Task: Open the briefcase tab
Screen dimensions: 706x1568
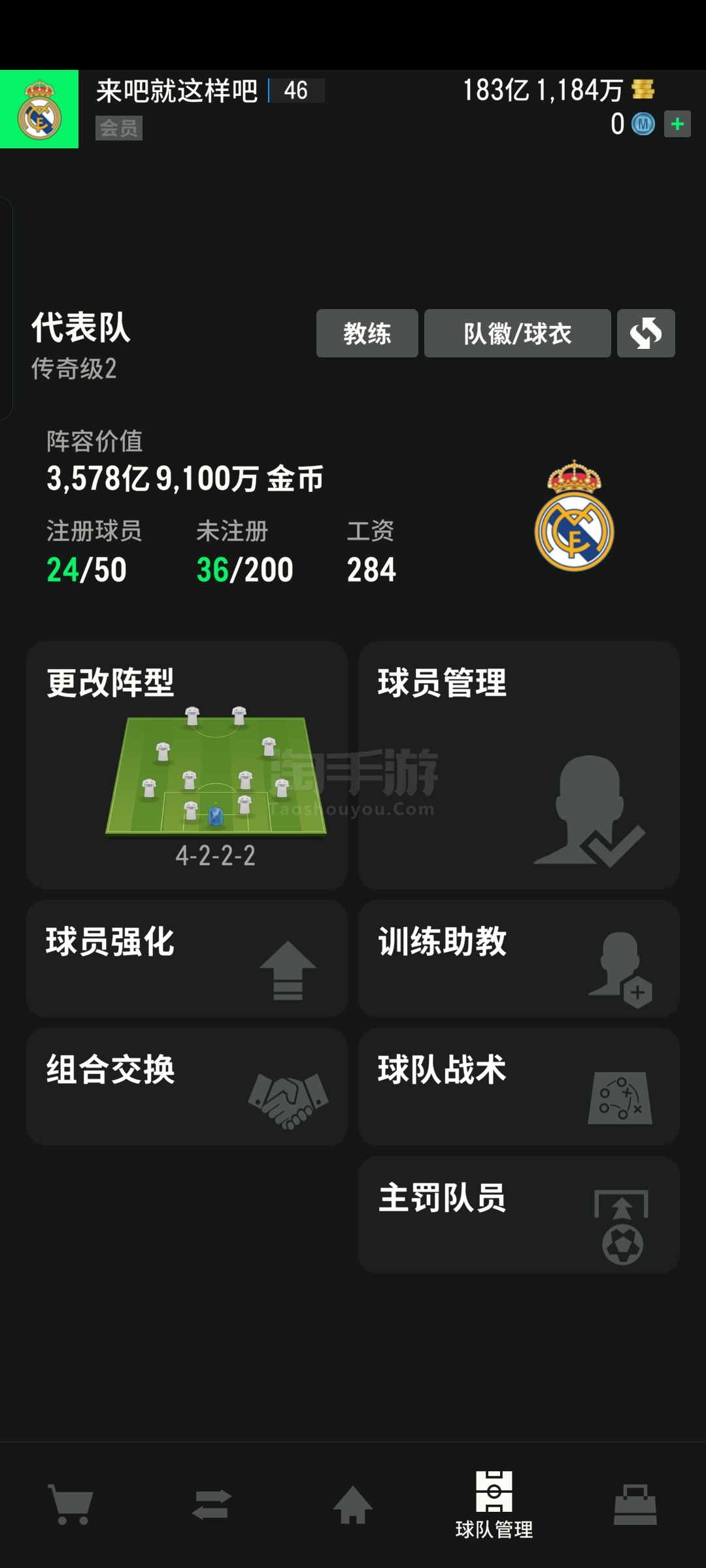Action: 635,1504
